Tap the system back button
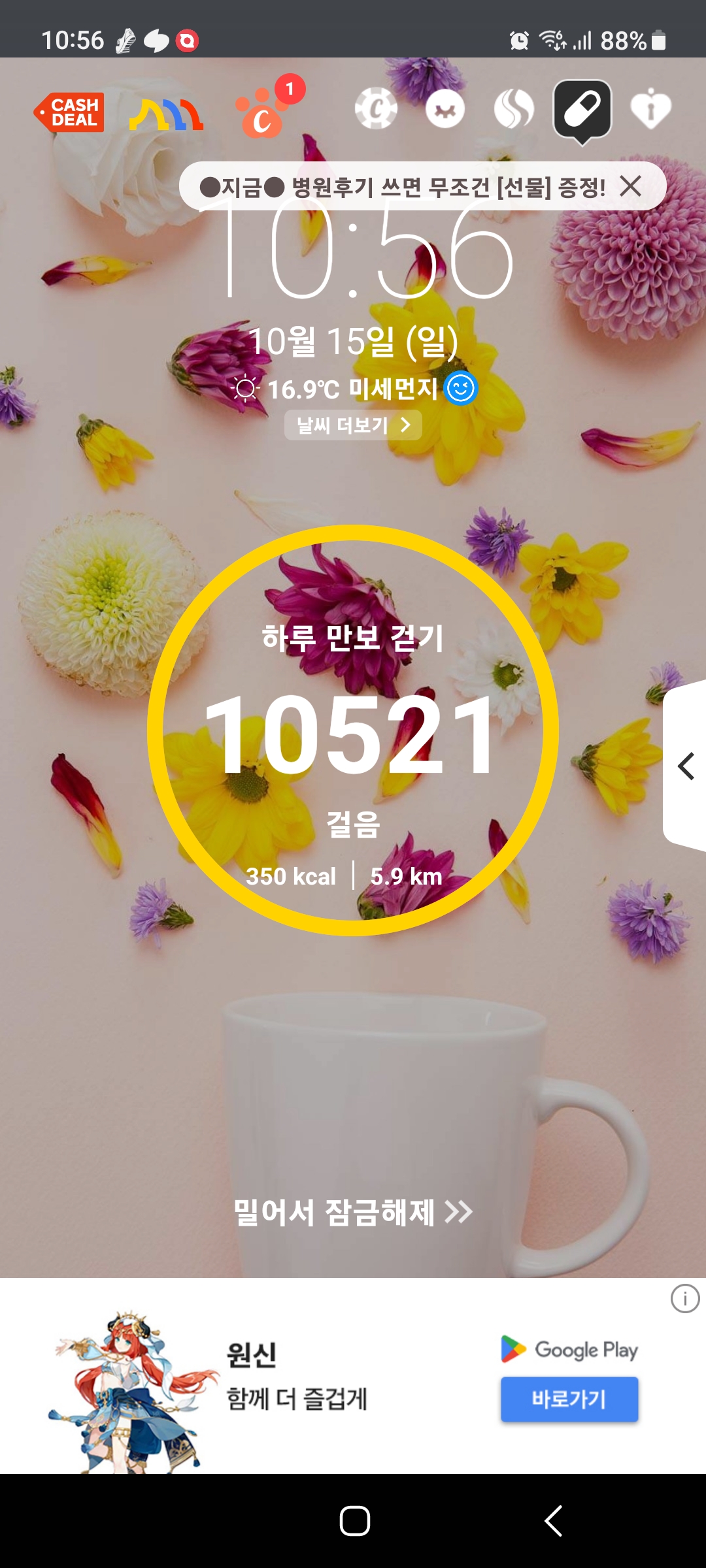 (x=553, y=1521)
